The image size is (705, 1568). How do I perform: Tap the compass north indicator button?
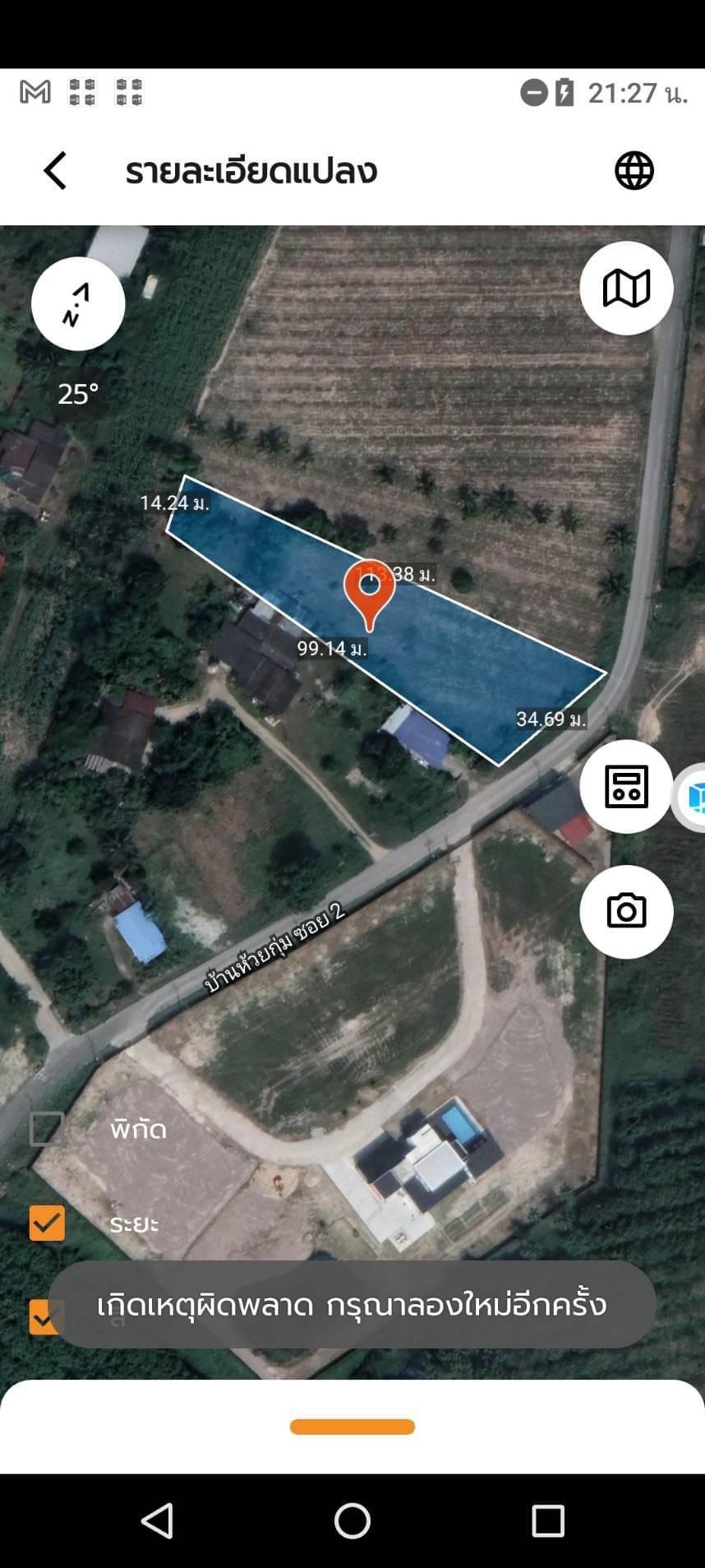(x=78, y=304)
